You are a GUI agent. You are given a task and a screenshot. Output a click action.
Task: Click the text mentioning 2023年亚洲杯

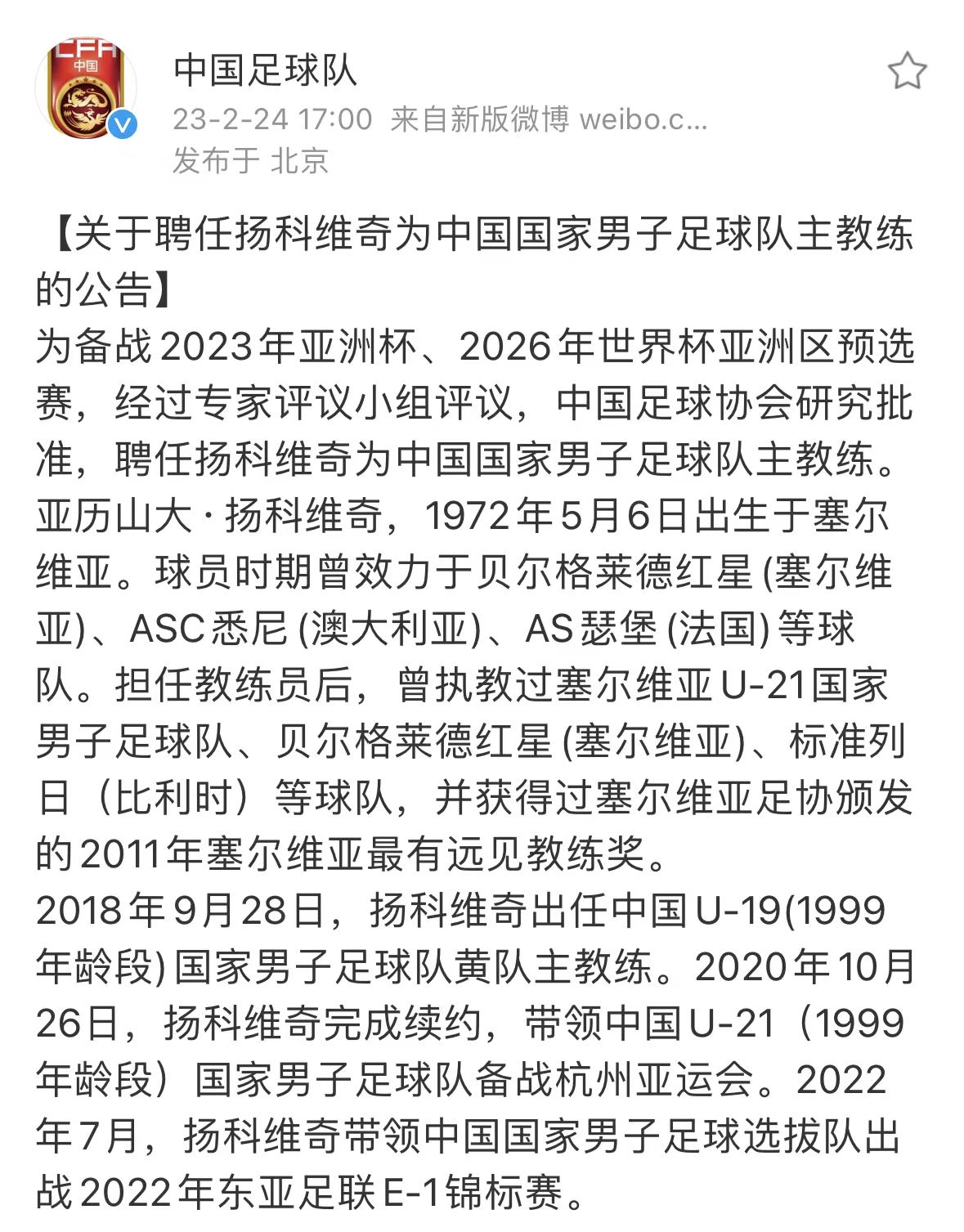[x=286, y=347]
